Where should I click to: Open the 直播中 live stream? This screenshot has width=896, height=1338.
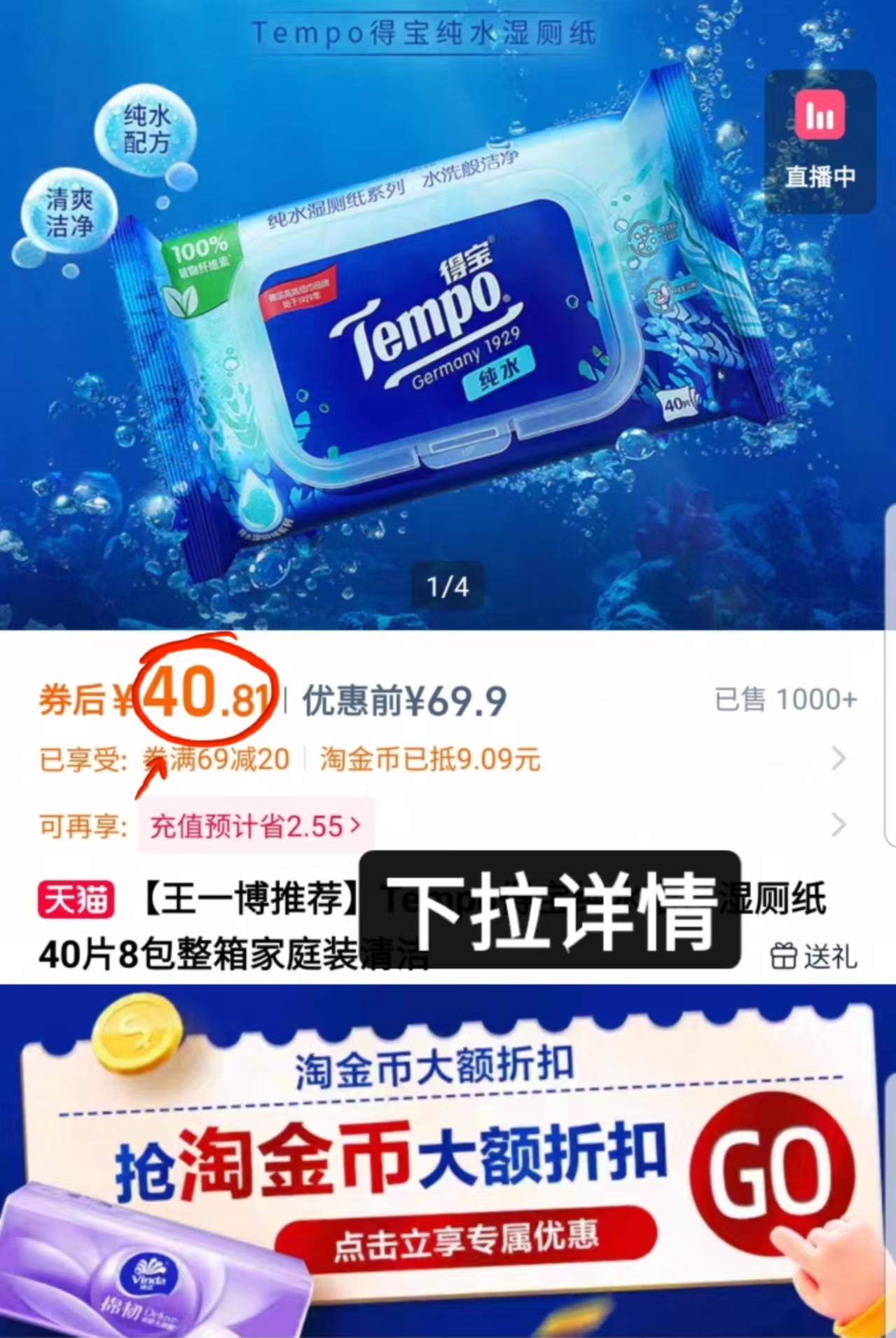[x=821, y=139]
